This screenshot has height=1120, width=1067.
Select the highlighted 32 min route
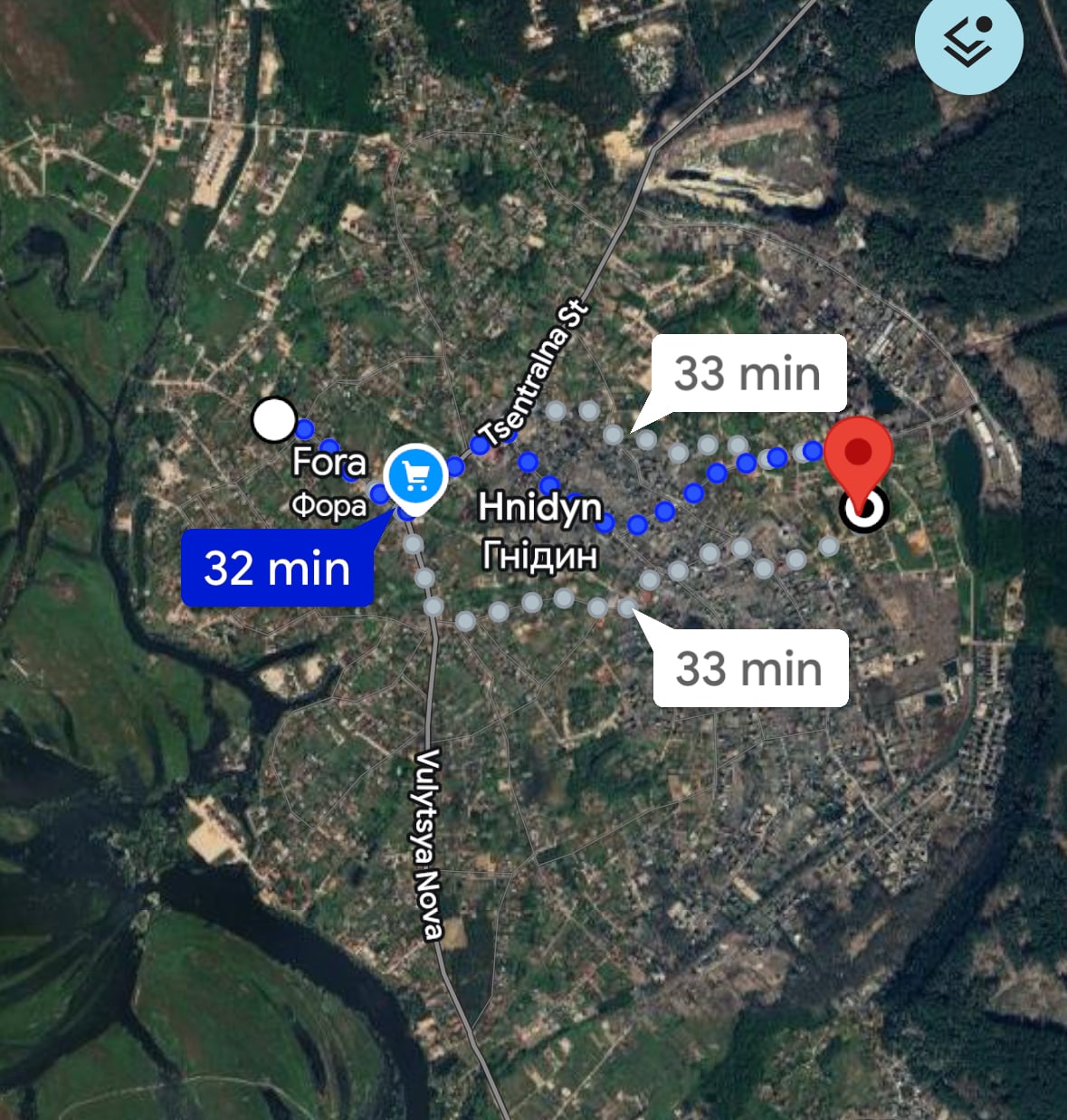tap(277, 569)
